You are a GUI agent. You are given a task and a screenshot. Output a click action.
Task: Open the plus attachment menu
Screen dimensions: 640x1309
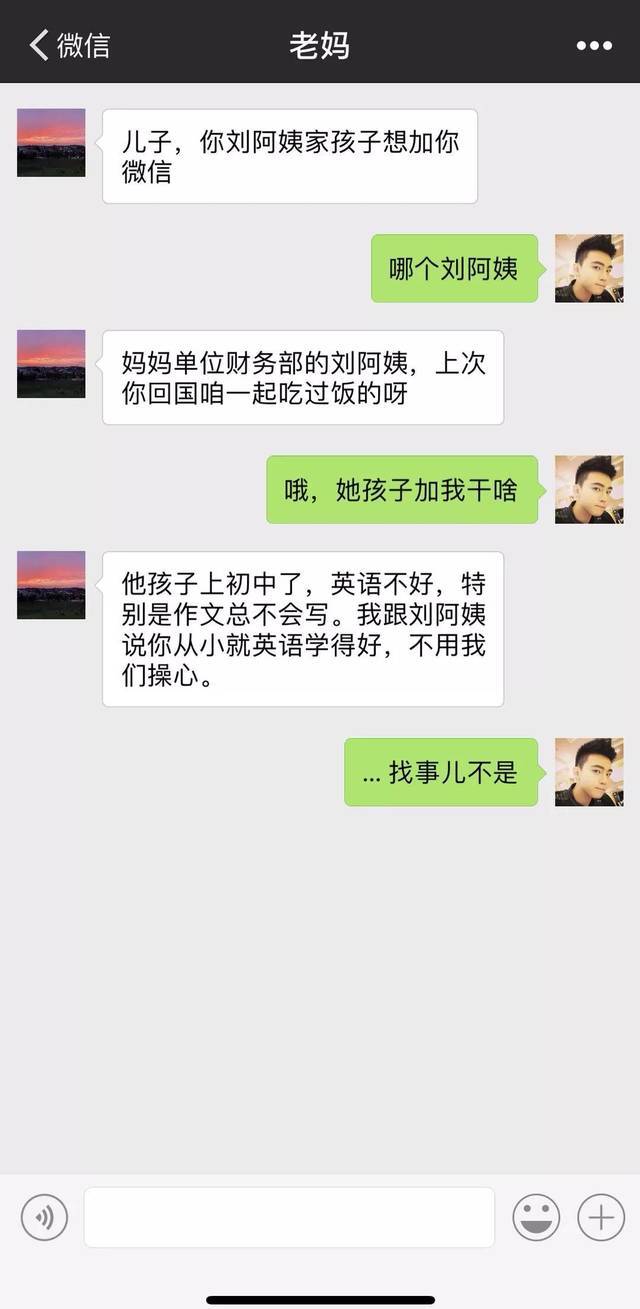click(x=600, y=1217)
